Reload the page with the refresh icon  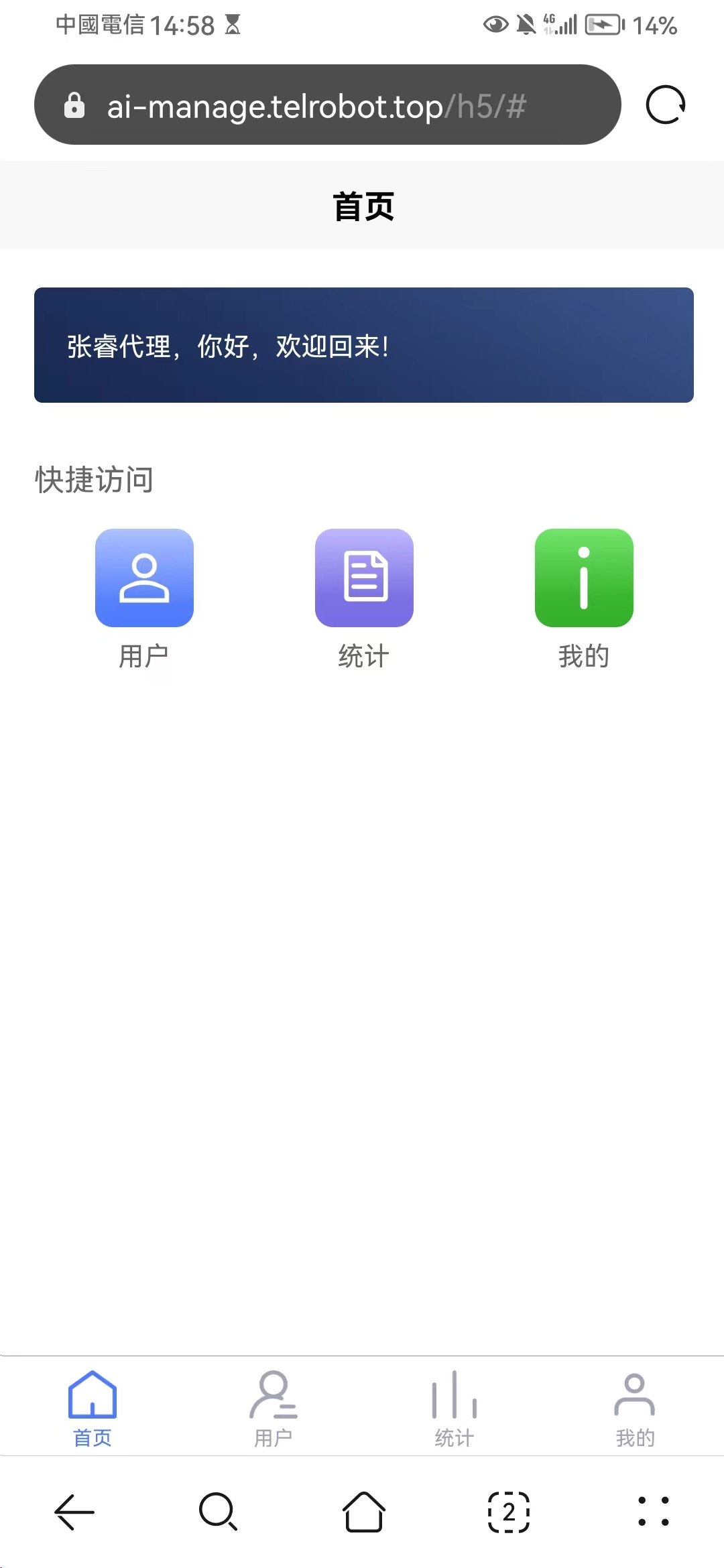(x=665, y=105)
